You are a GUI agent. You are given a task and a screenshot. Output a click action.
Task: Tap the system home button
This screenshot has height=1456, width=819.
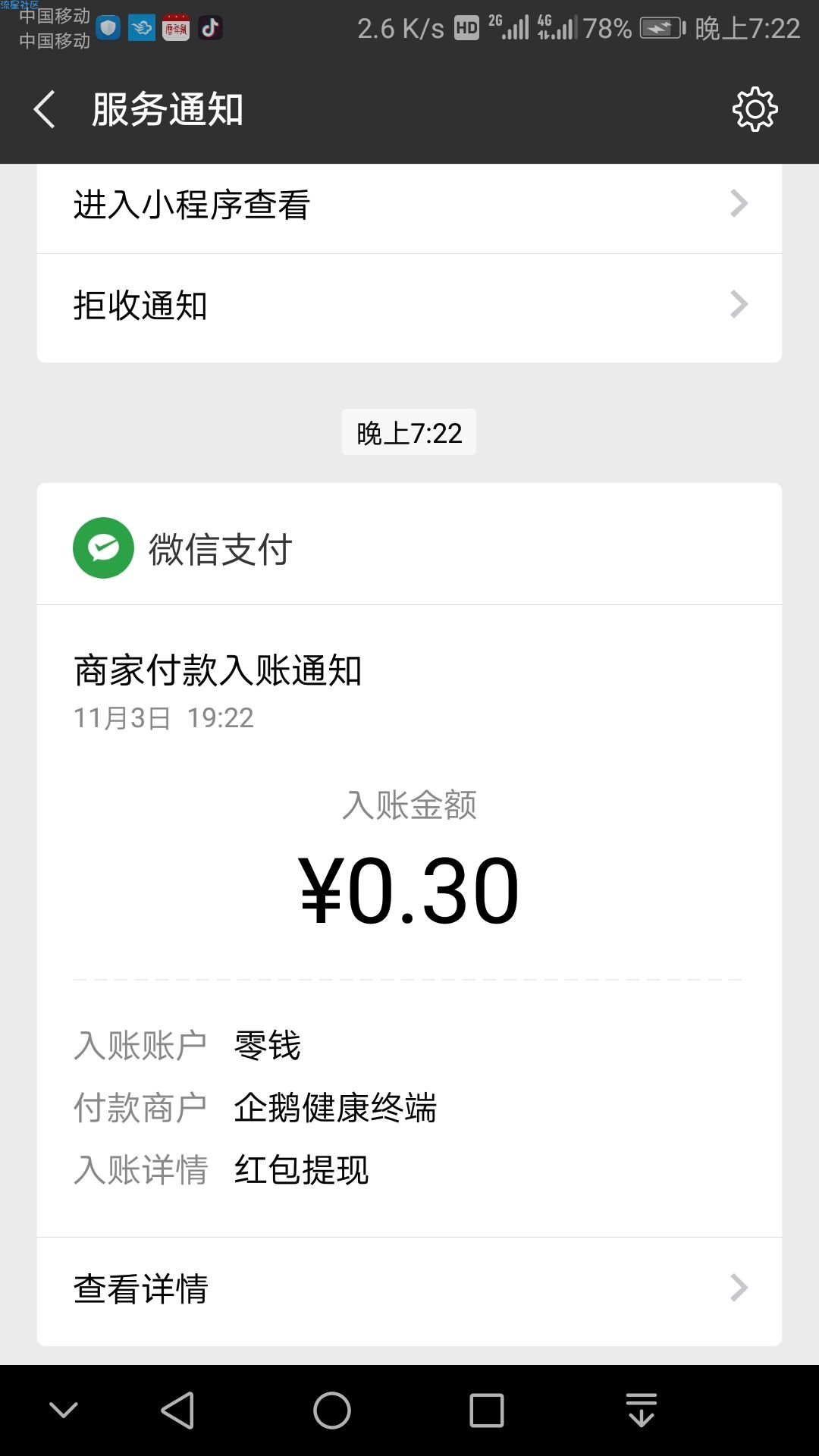(x=332, y=1410)
